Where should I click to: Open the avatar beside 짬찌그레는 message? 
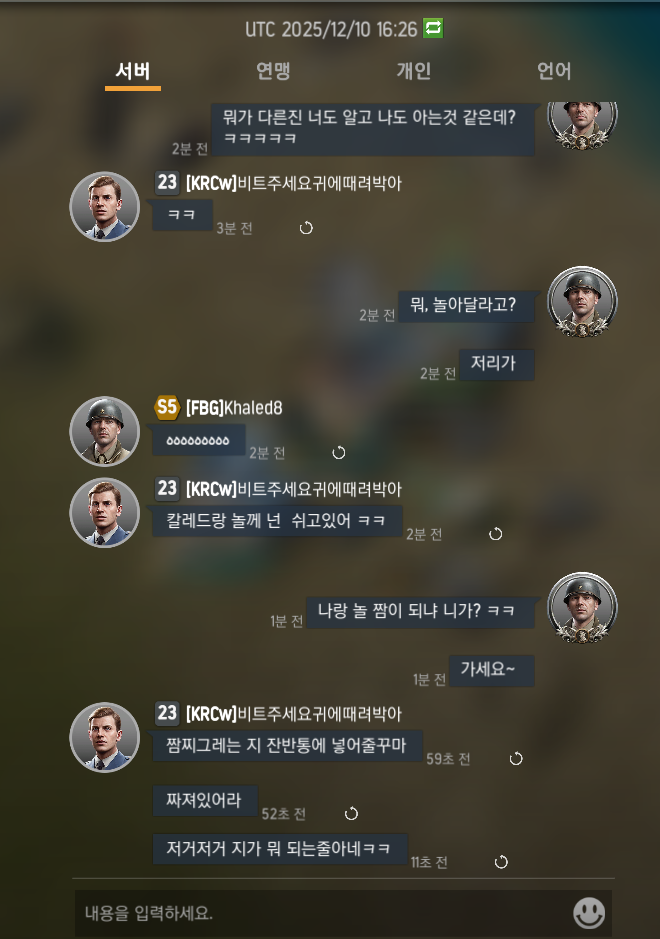pos(104,737)
